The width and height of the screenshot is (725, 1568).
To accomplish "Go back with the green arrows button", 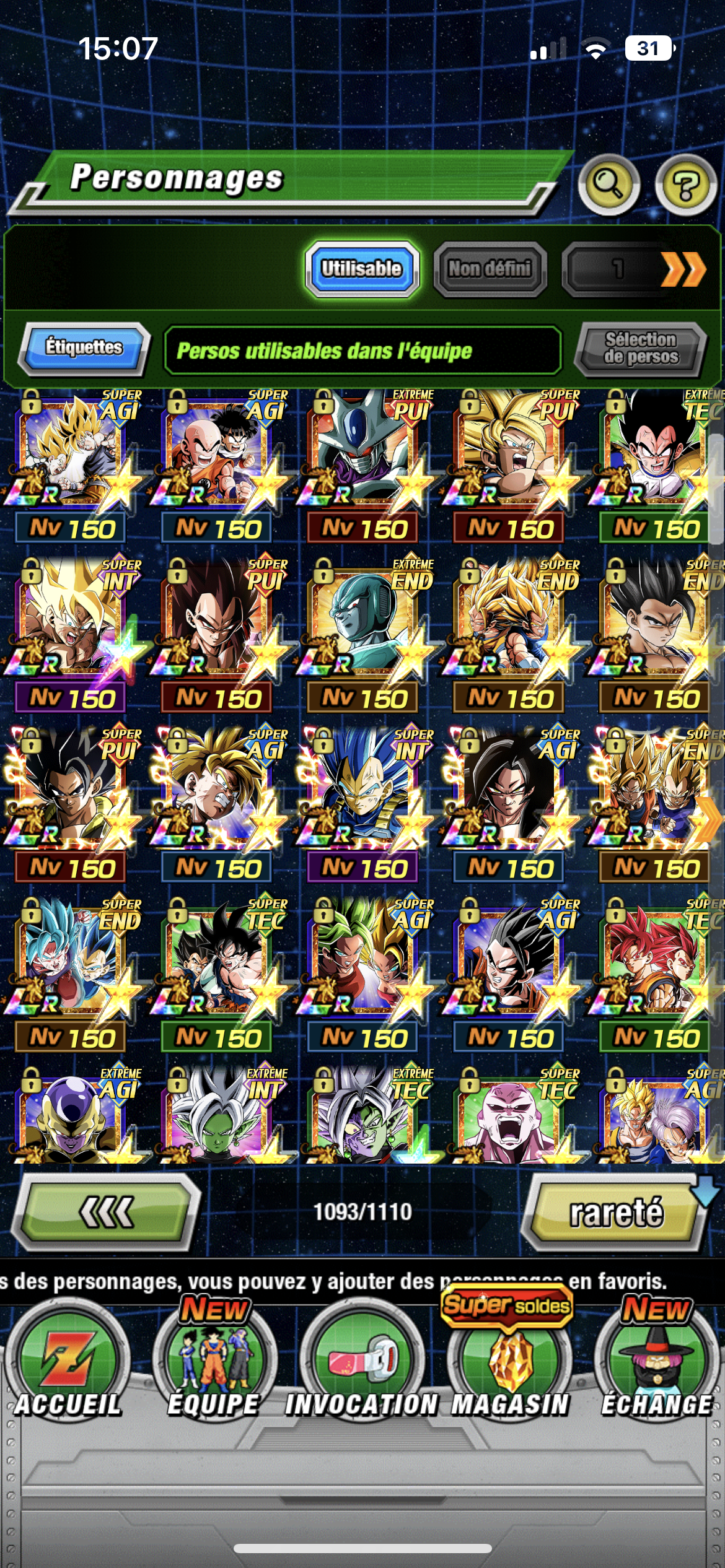I will pos(106,1212).
